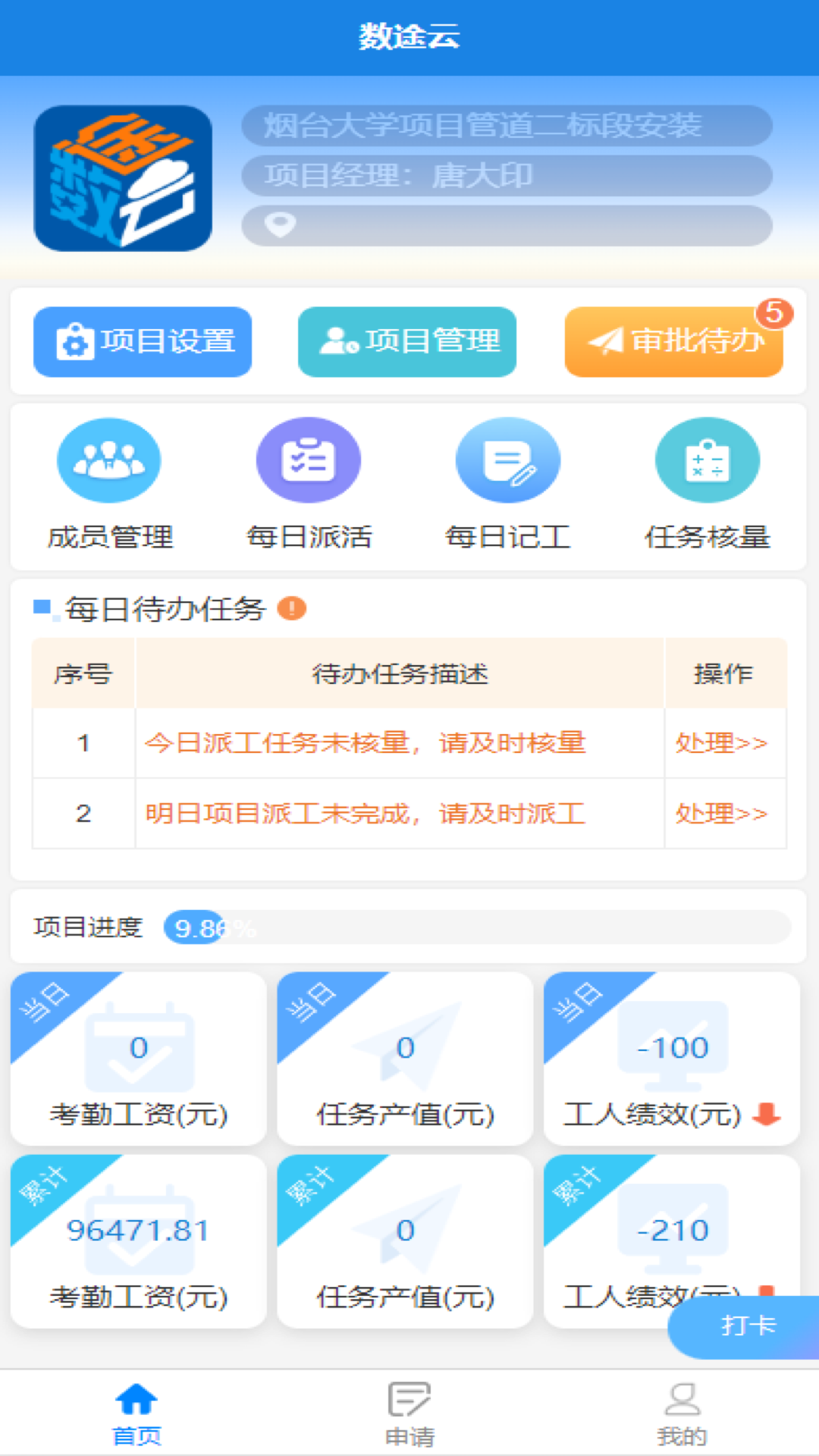Screen dimensions: 819x1456
Task: Click the location pin icon in header
Action: tap(279, 225)
